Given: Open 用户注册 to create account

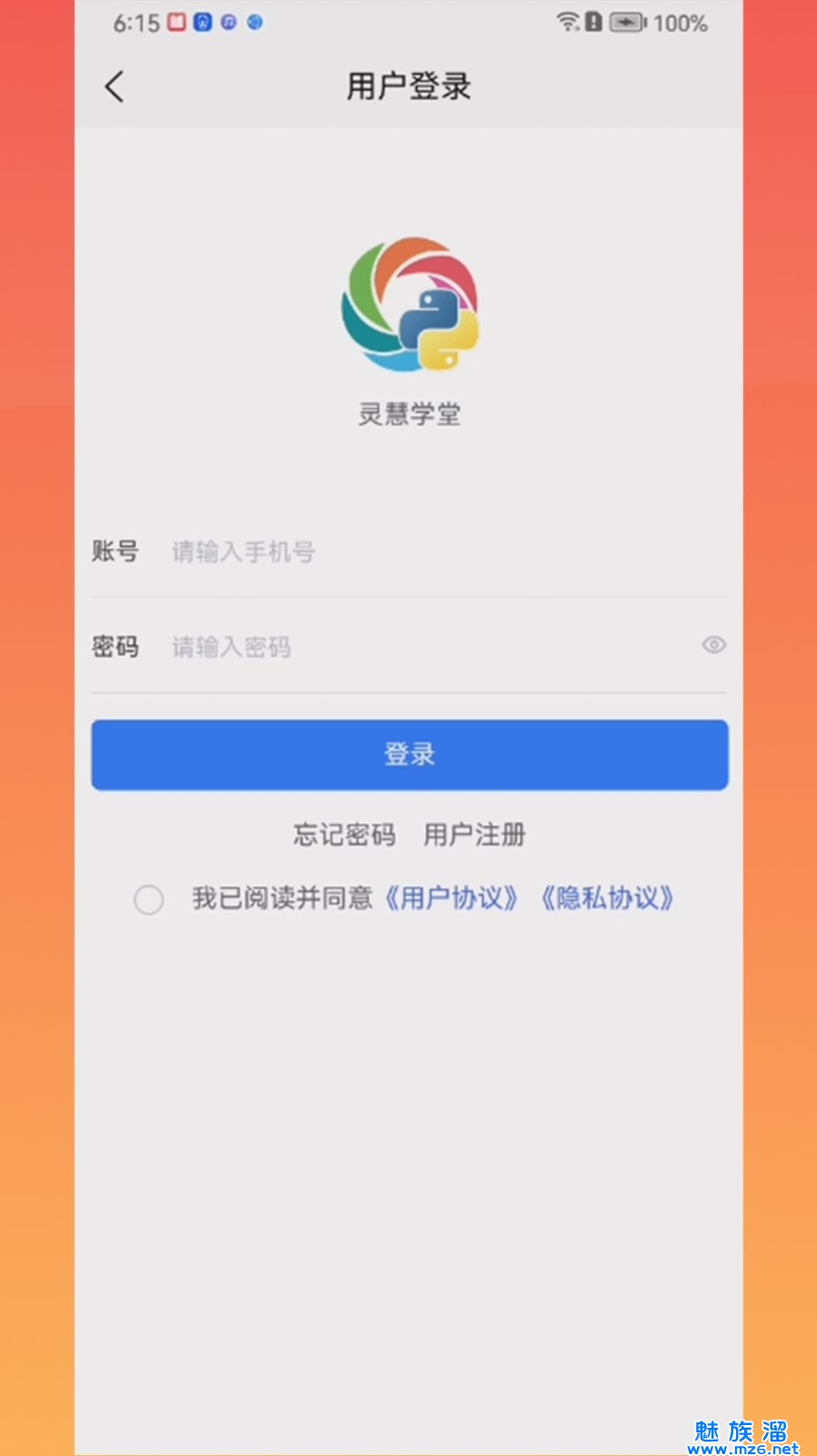Looking at the screenshot, I should (474, 834).
